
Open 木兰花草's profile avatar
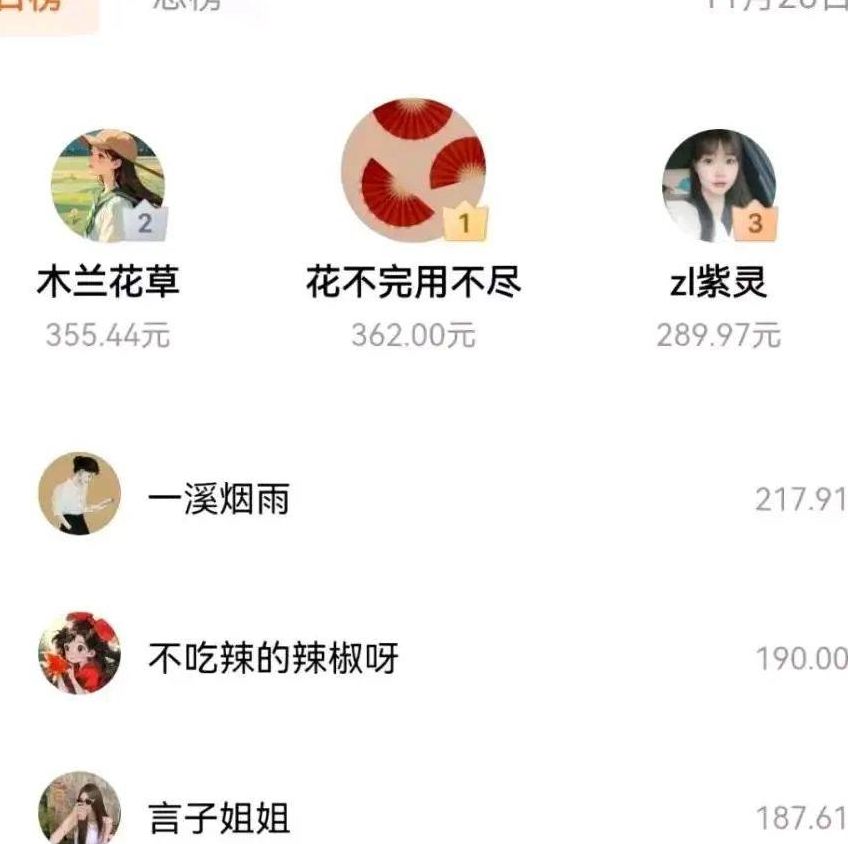pos(107,186)
